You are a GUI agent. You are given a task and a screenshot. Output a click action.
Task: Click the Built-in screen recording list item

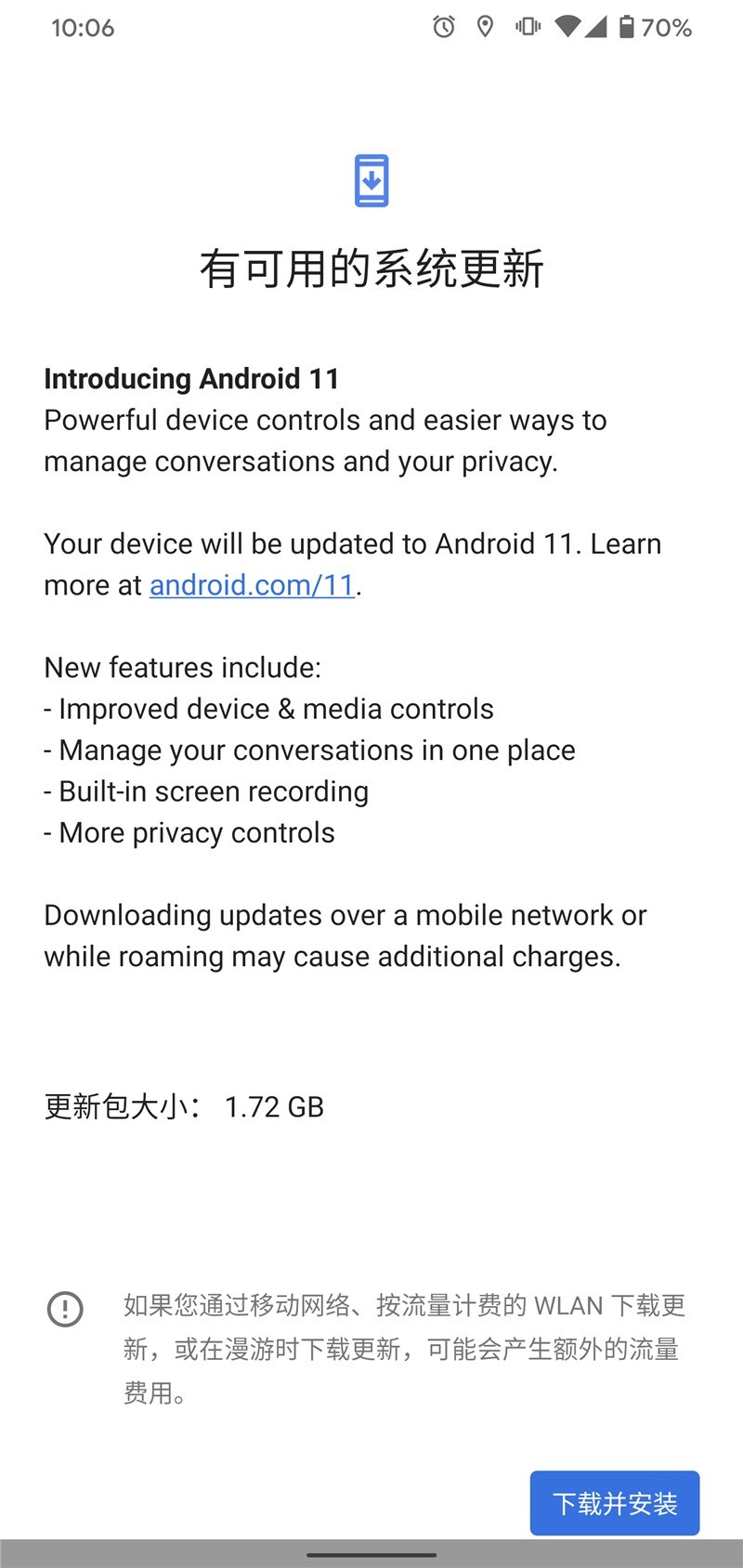click(205, 791)
